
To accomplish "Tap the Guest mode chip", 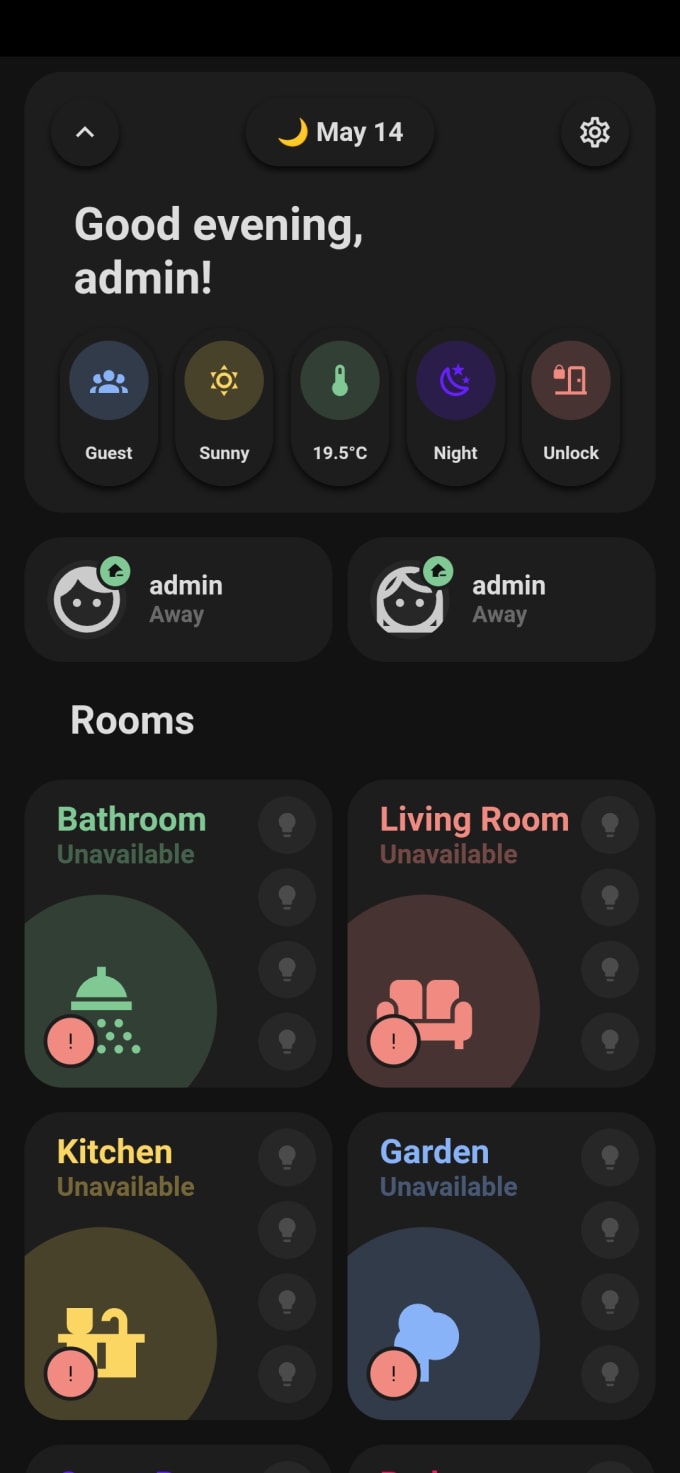I will [x=109, y=405].
